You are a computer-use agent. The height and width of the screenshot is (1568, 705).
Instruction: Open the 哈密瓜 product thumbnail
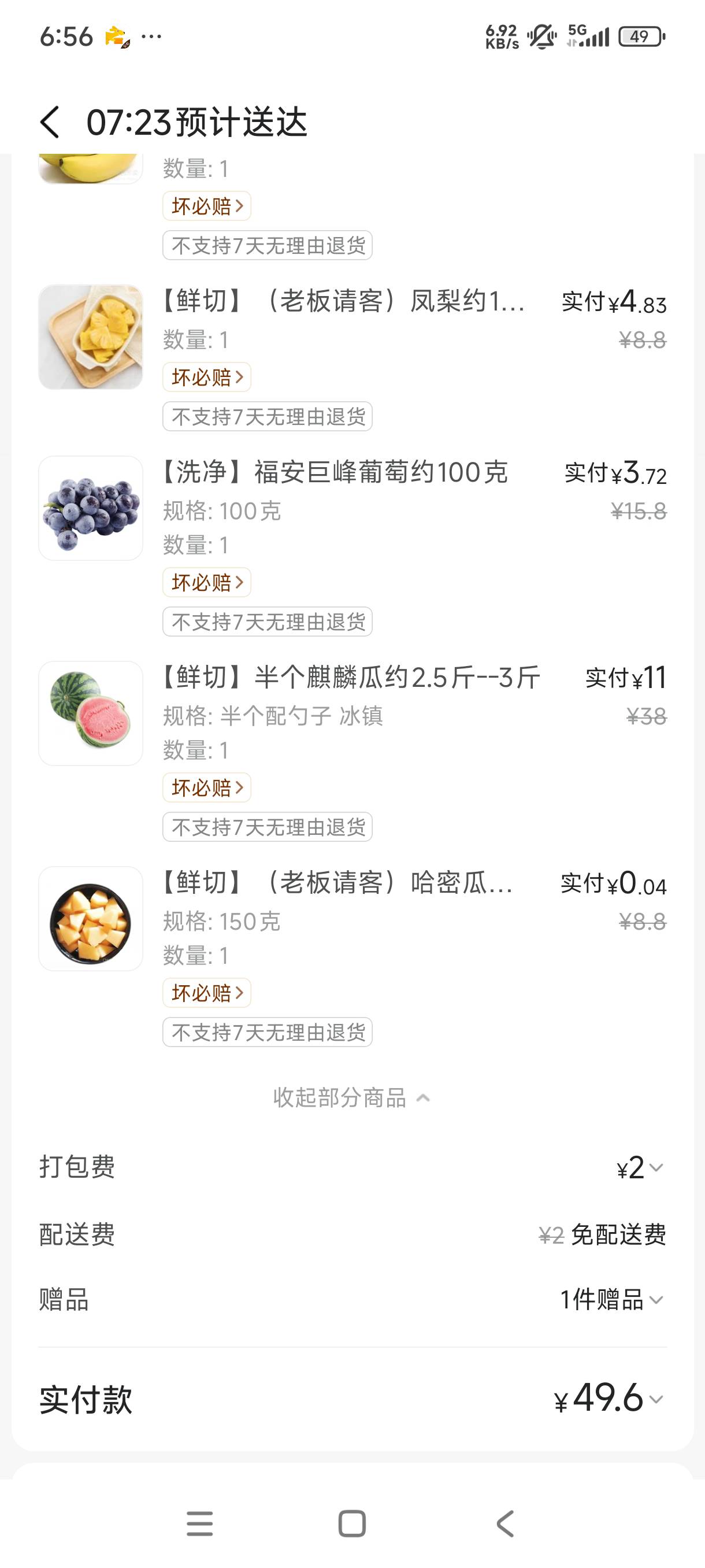tap(91, 919)
